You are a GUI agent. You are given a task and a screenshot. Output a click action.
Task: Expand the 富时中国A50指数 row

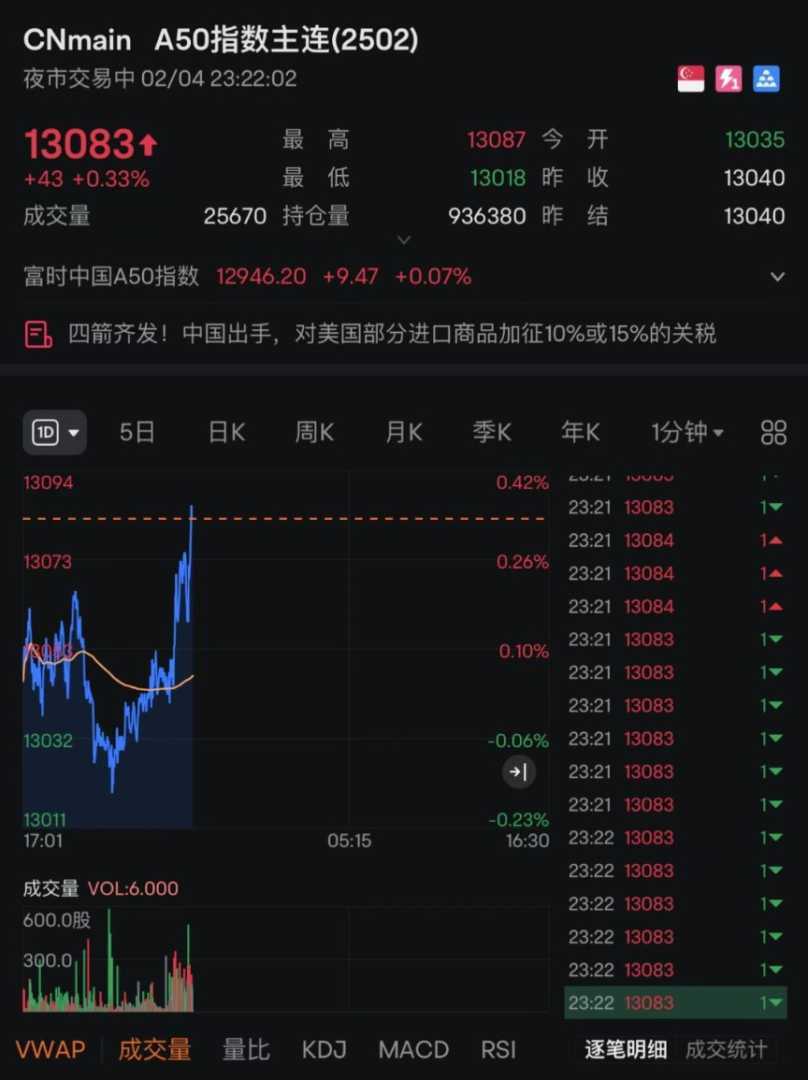pos(777,277)
